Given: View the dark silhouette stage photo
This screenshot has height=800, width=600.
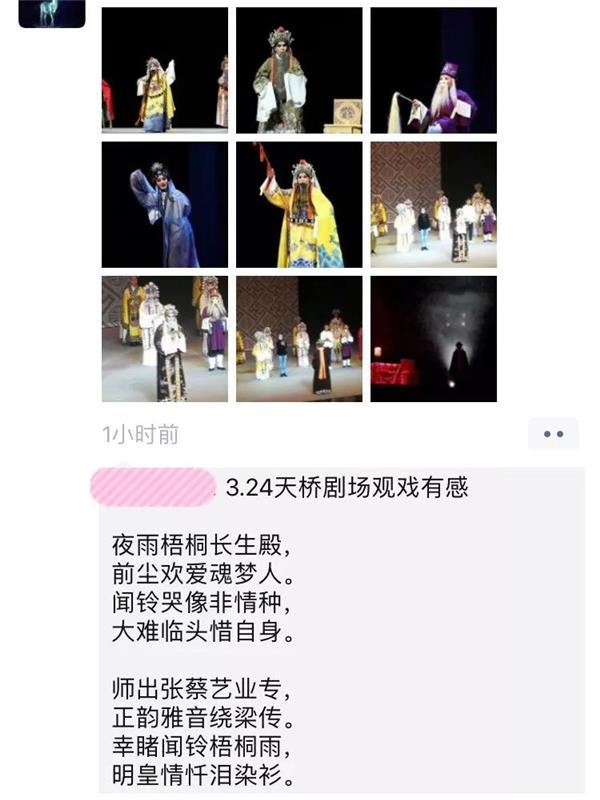Looking at the screenshot, I should [x=433, y=339].
